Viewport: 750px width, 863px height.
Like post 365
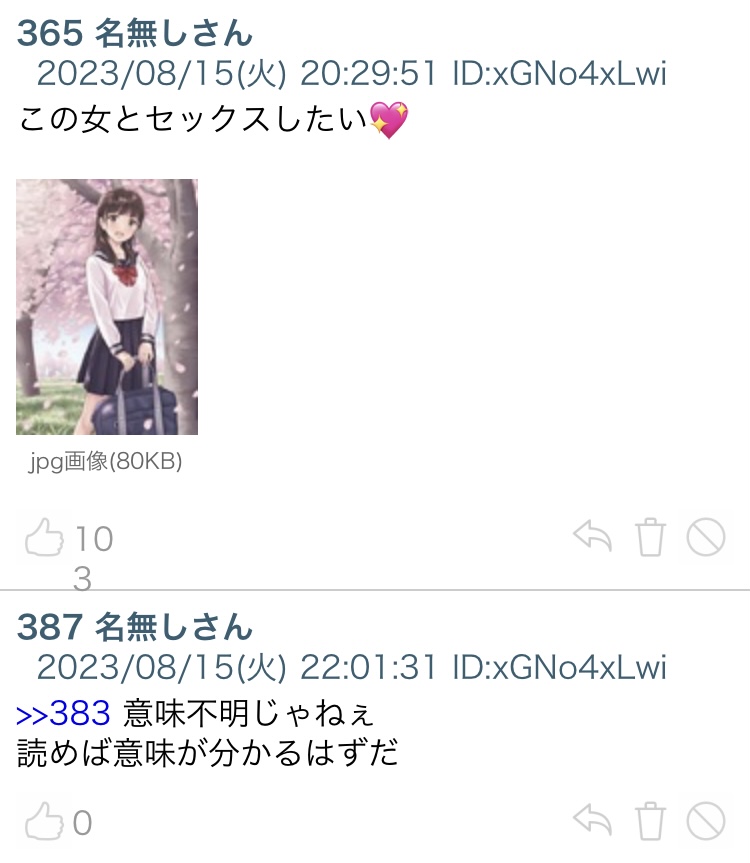(x=45, y=539)
